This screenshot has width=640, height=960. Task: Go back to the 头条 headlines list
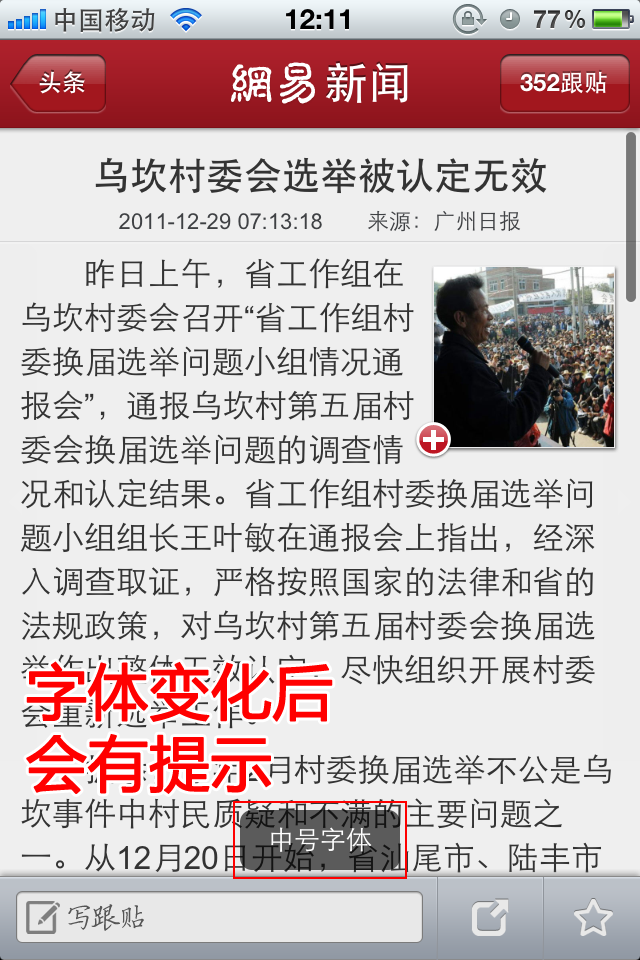point(60,84)
